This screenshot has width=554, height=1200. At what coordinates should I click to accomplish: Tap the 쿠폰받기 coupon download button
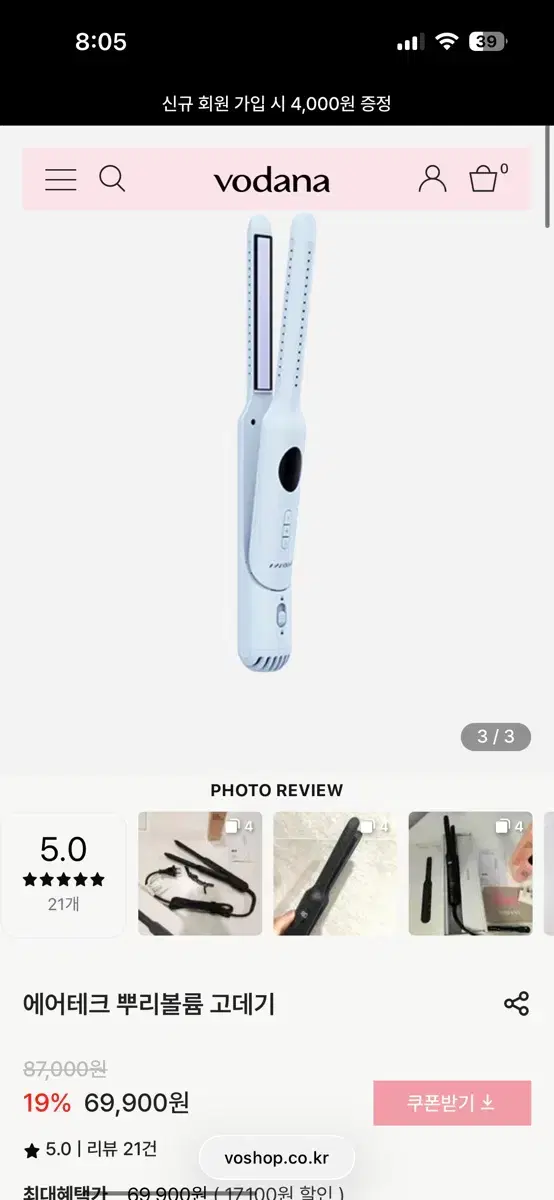(452, 1103)
